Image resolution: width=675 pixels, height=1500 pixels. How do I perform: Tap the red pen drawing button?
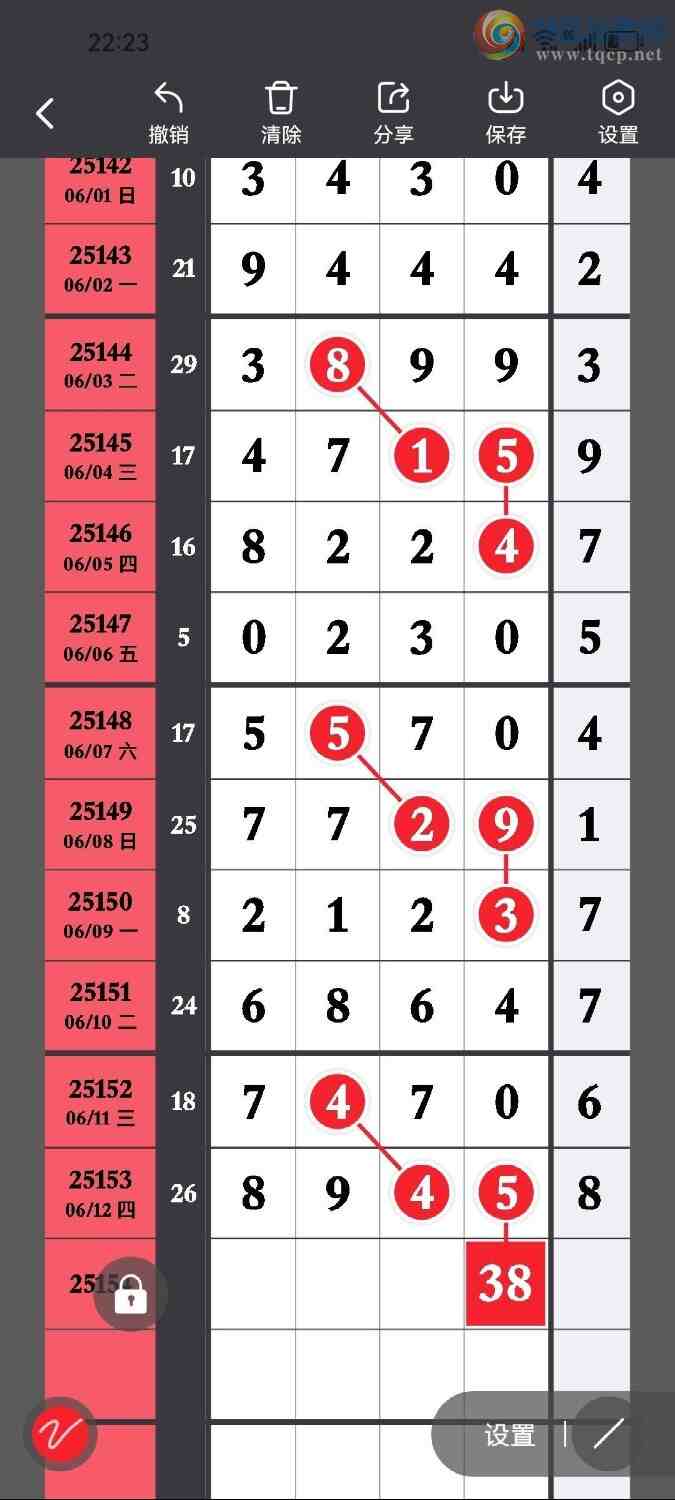60,1435
